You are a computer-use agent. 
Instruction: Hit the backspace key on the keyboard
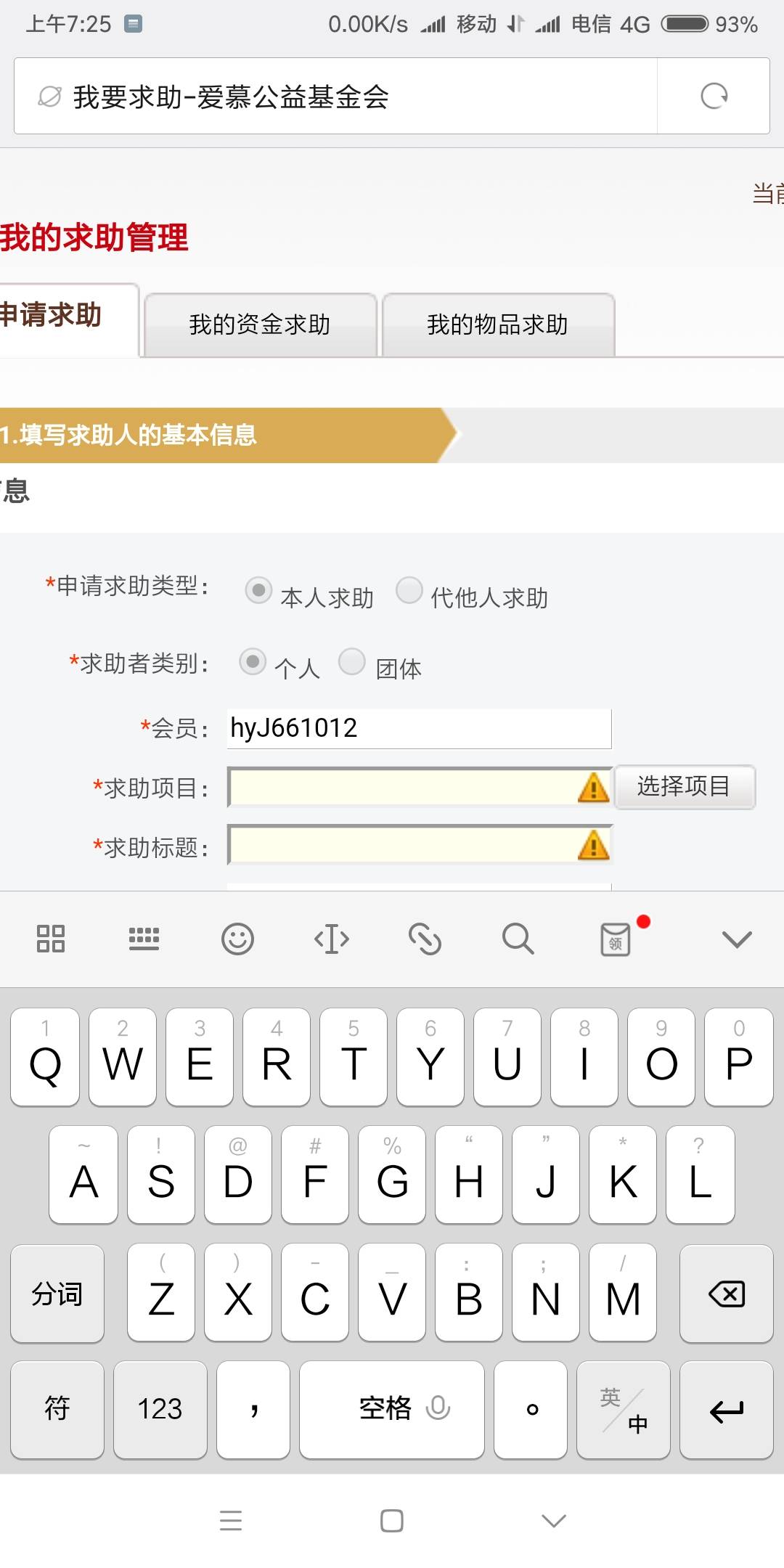726,1294
